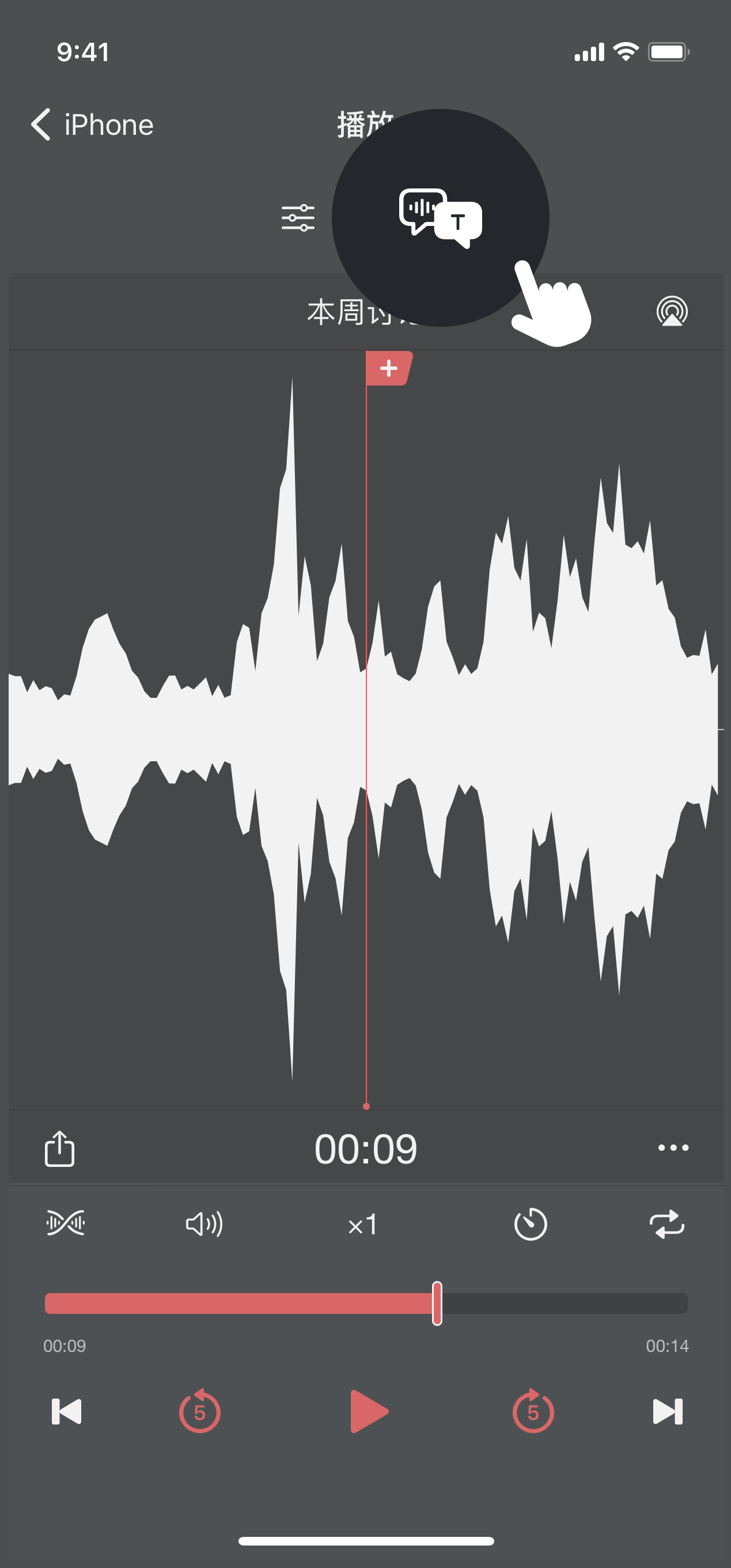Change the ×1 playback speed
This screenshot has height=1568, width=731.
click(x=363, y=1225)
